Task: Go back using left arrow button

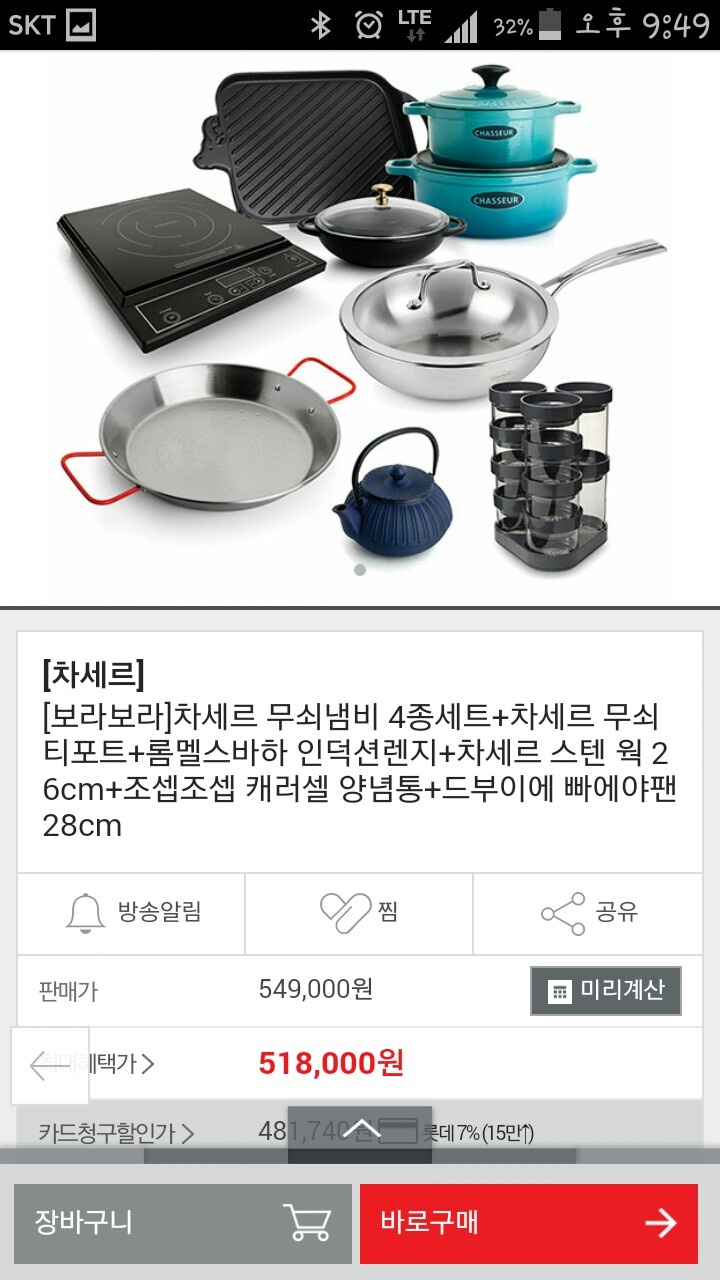Action: click(50, 1065)
